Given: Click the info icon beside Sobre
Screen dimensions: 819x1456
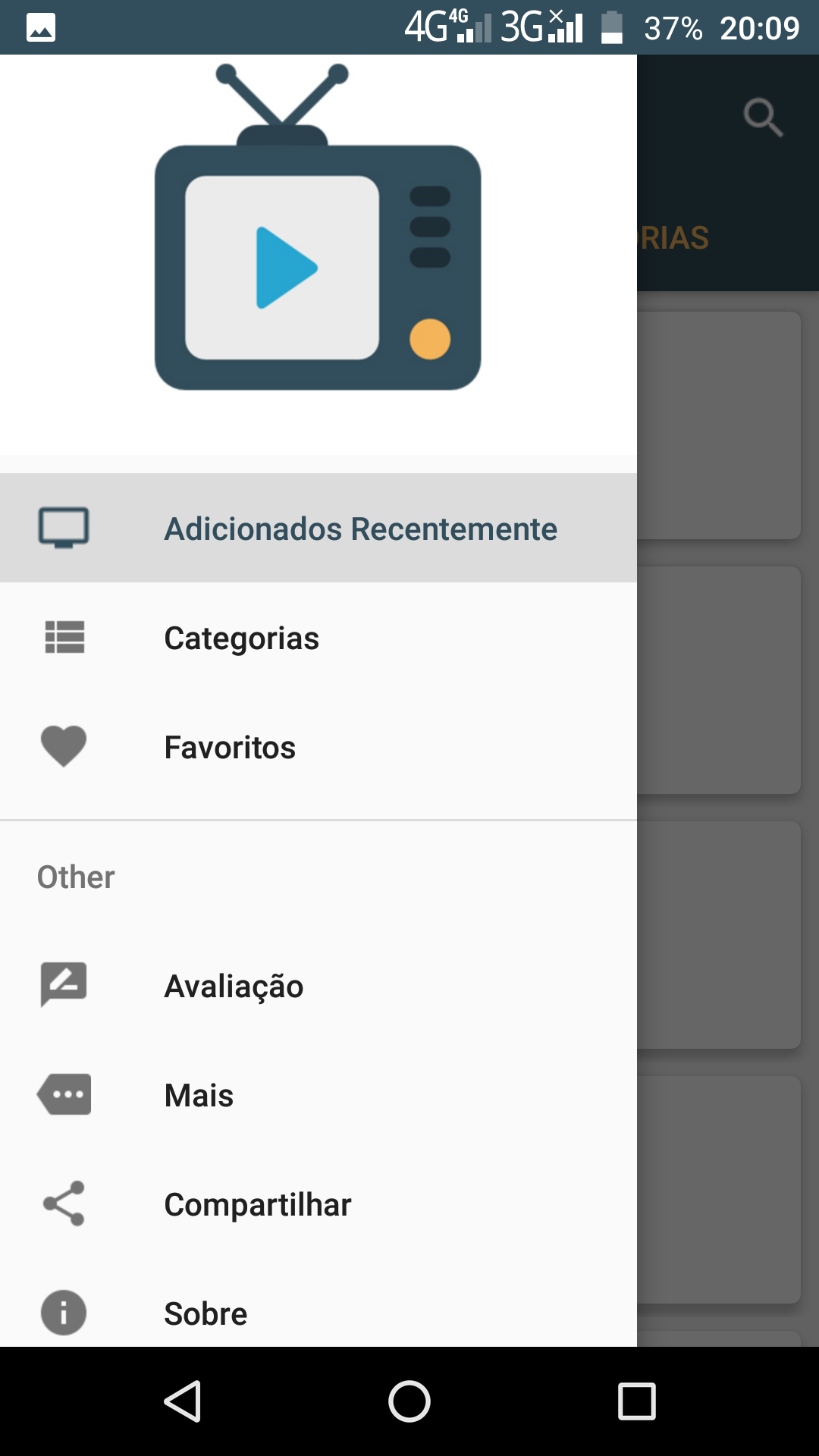Looking at the screenshot, I should click(64, 1313).
